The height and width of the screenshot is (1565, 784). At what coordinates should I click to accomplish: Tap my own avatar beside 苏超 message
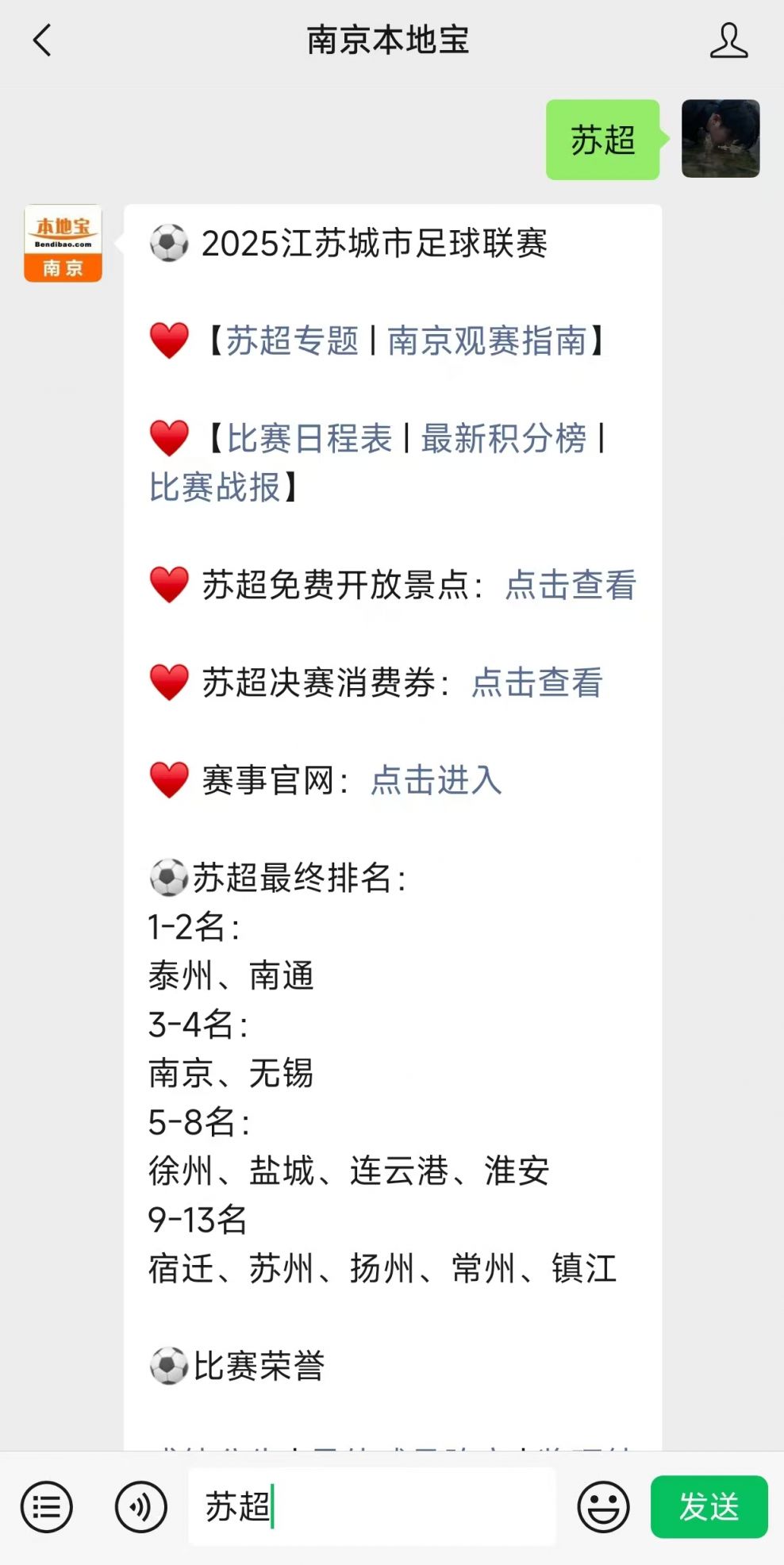(x=720, y=139)
